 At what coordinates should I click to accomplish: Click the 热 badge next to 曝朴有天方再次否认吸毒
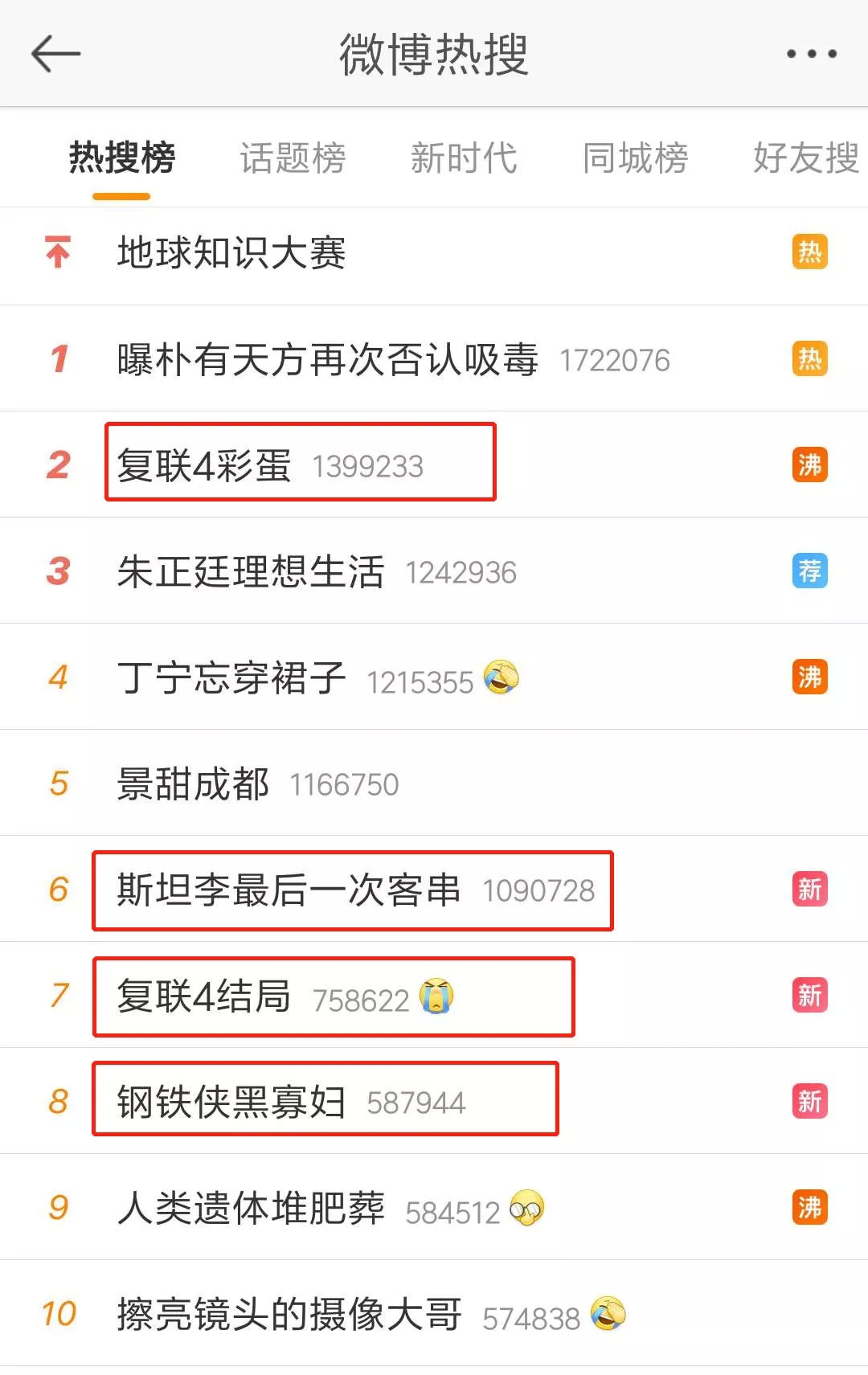811,359
